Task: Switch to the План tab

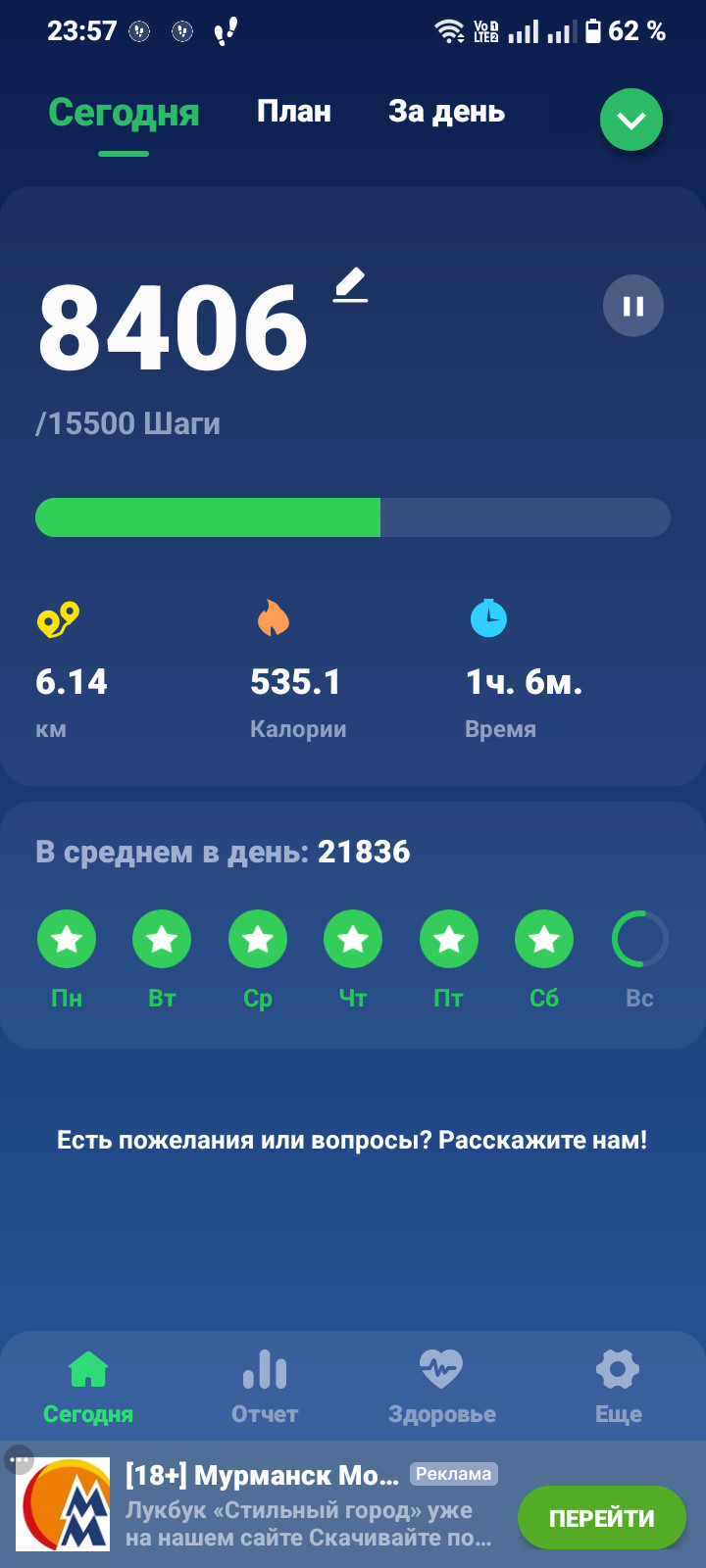Action: pyautogui.click(x=294, y=112)
